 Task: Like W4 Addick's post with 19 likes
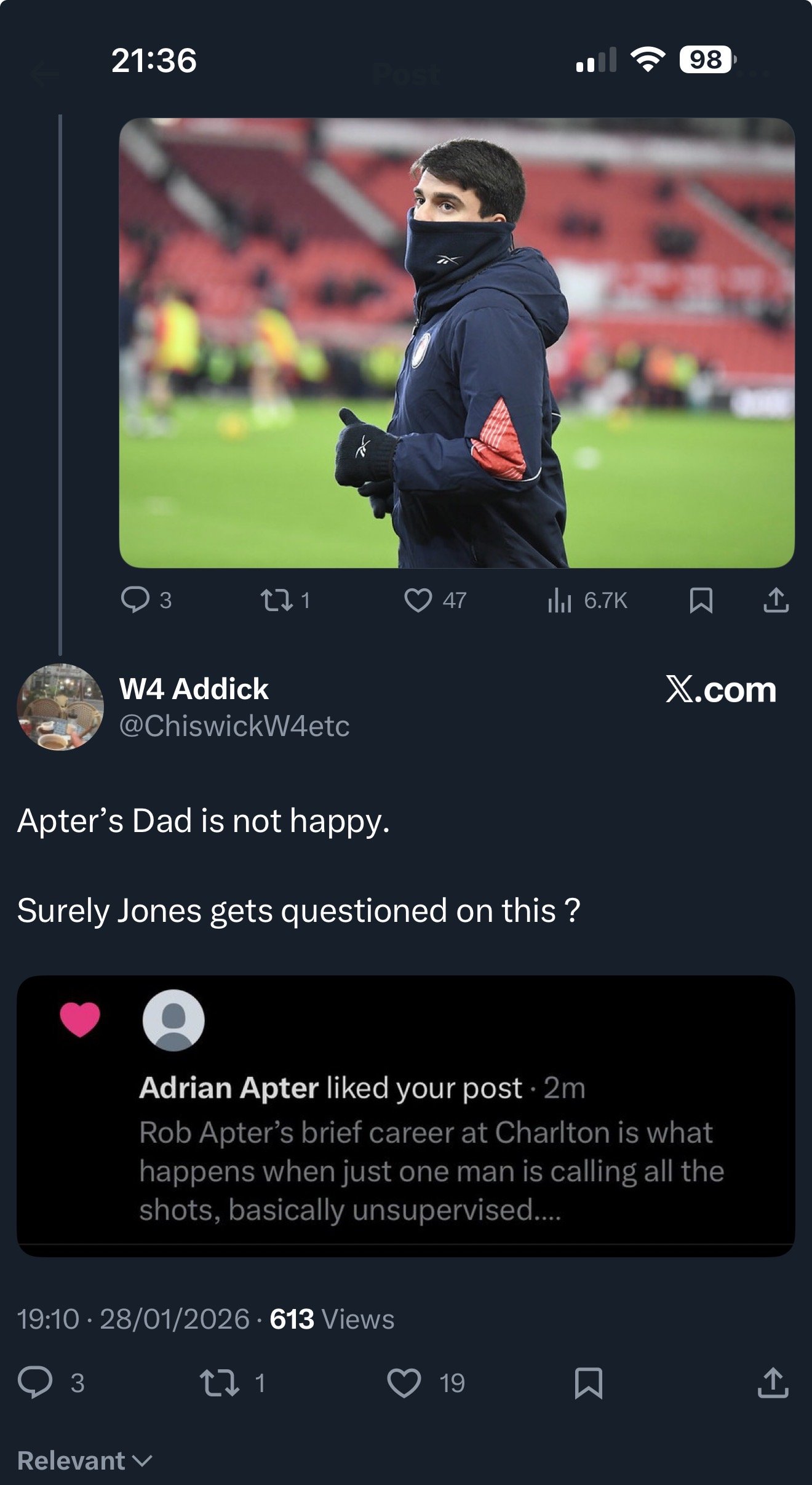404,1383
